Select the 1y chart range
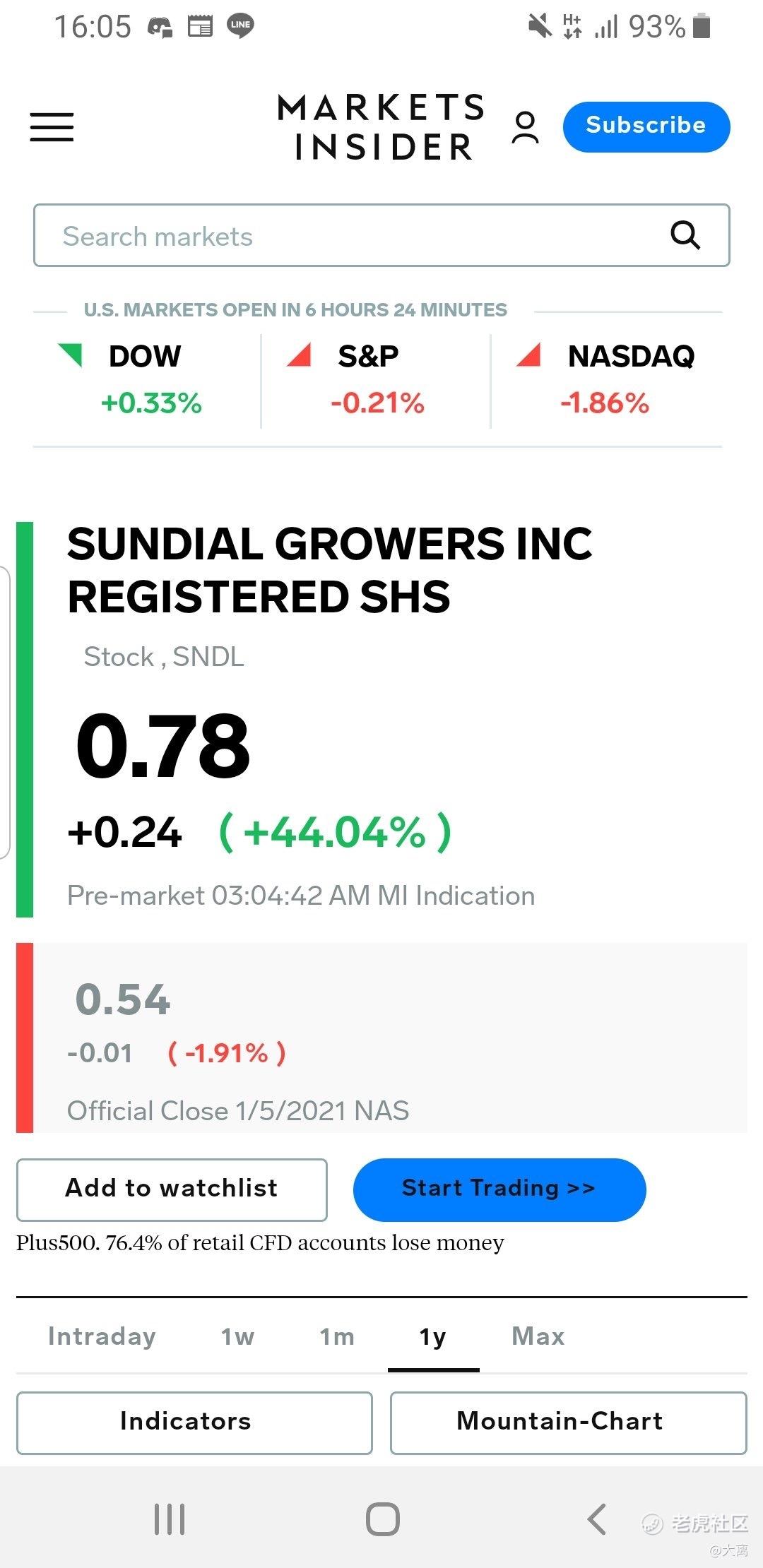The height and width of the screenshot is (1568, 763). point(433,1336)
